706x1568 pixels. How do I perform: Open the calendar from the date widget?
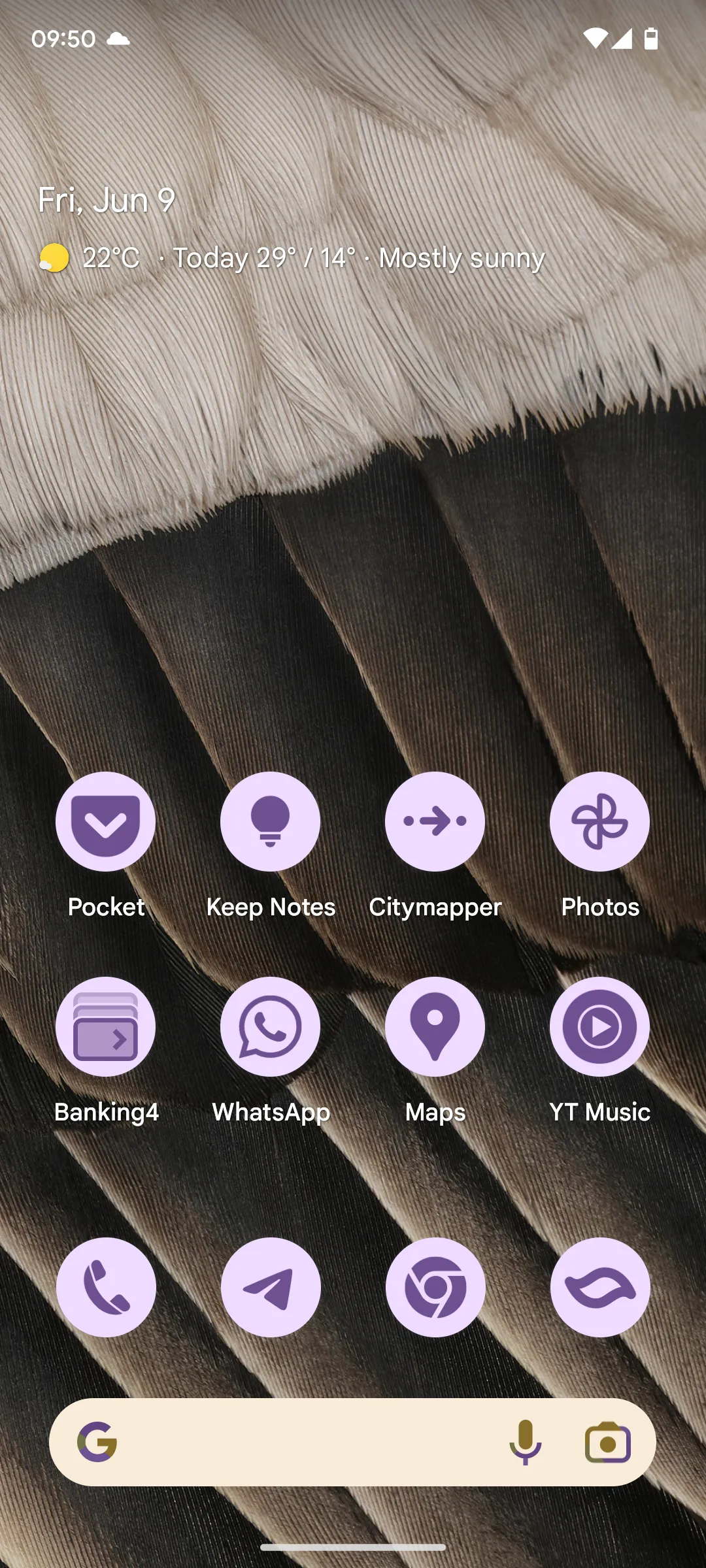click(x=107, y=200)
